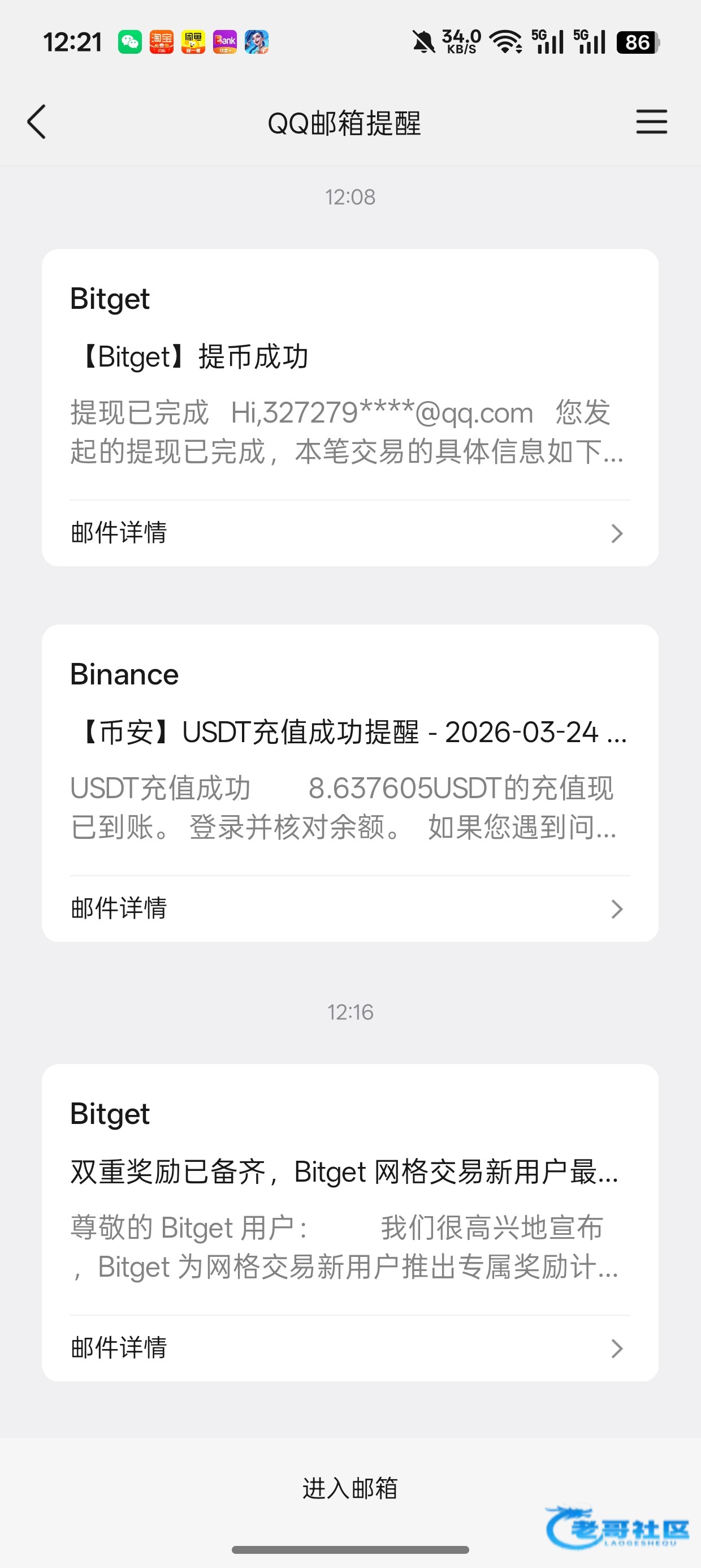
Task: View 邮件详情 for Bitget 提币成功 mail
Action: pos(350,533)
